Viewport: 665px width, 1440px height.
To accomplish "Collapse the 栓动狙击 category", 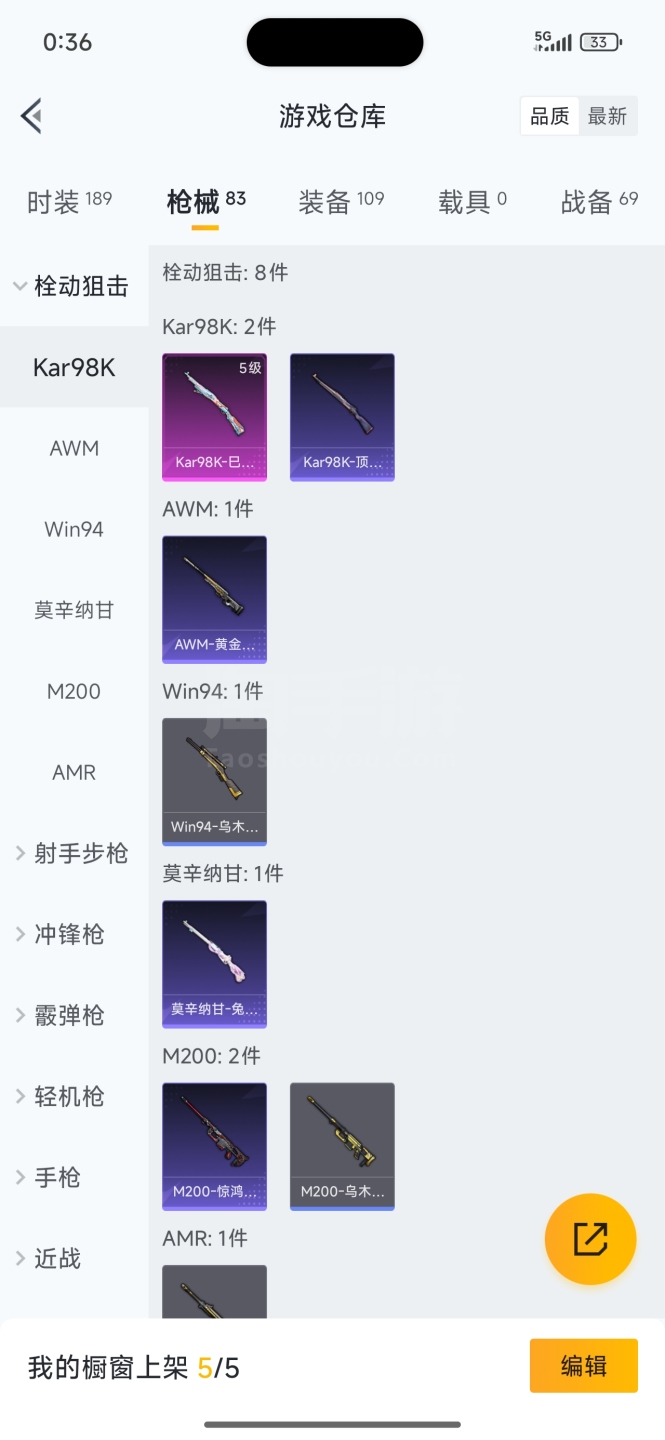I will click(72, 287).
